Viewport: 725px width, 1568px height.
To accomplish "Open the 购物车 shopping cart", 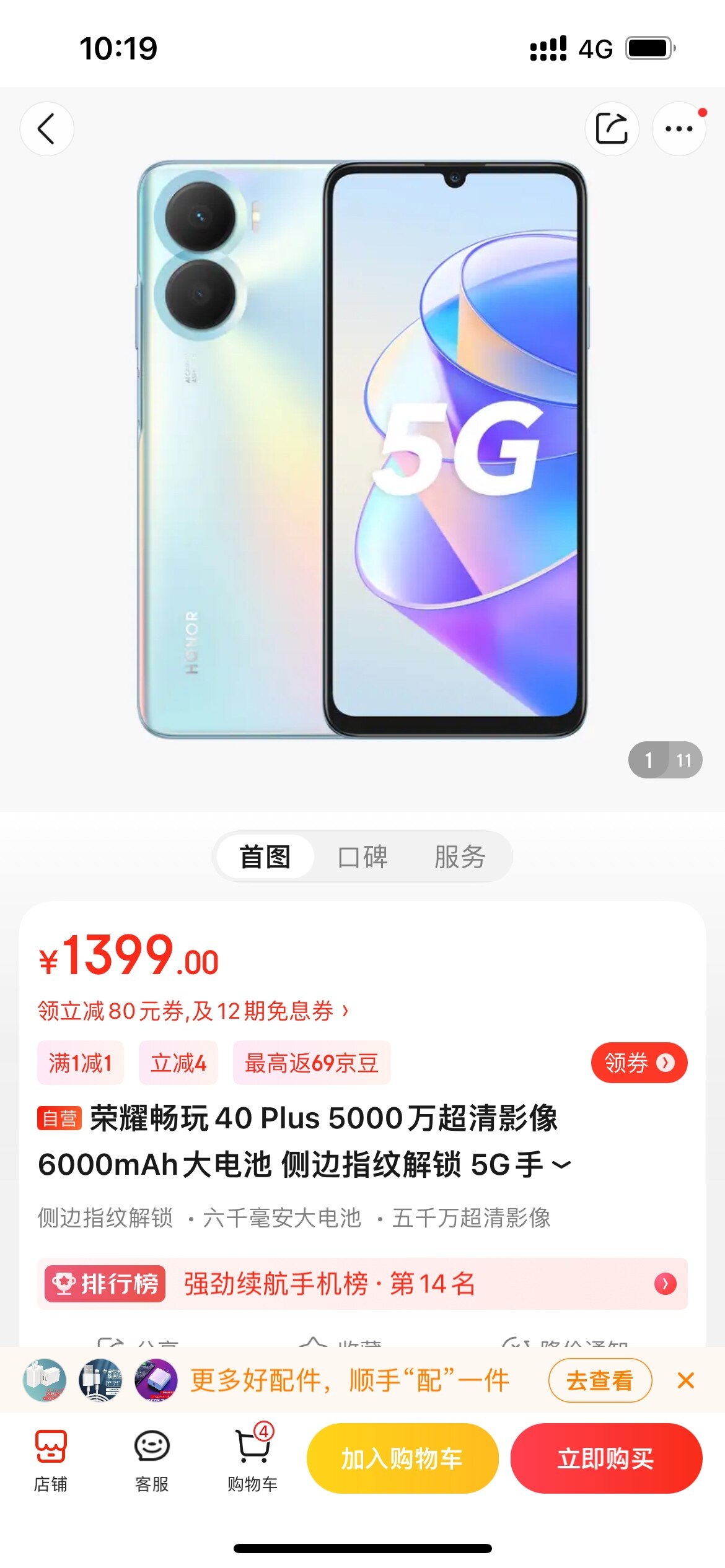I will pos(253,1460).
